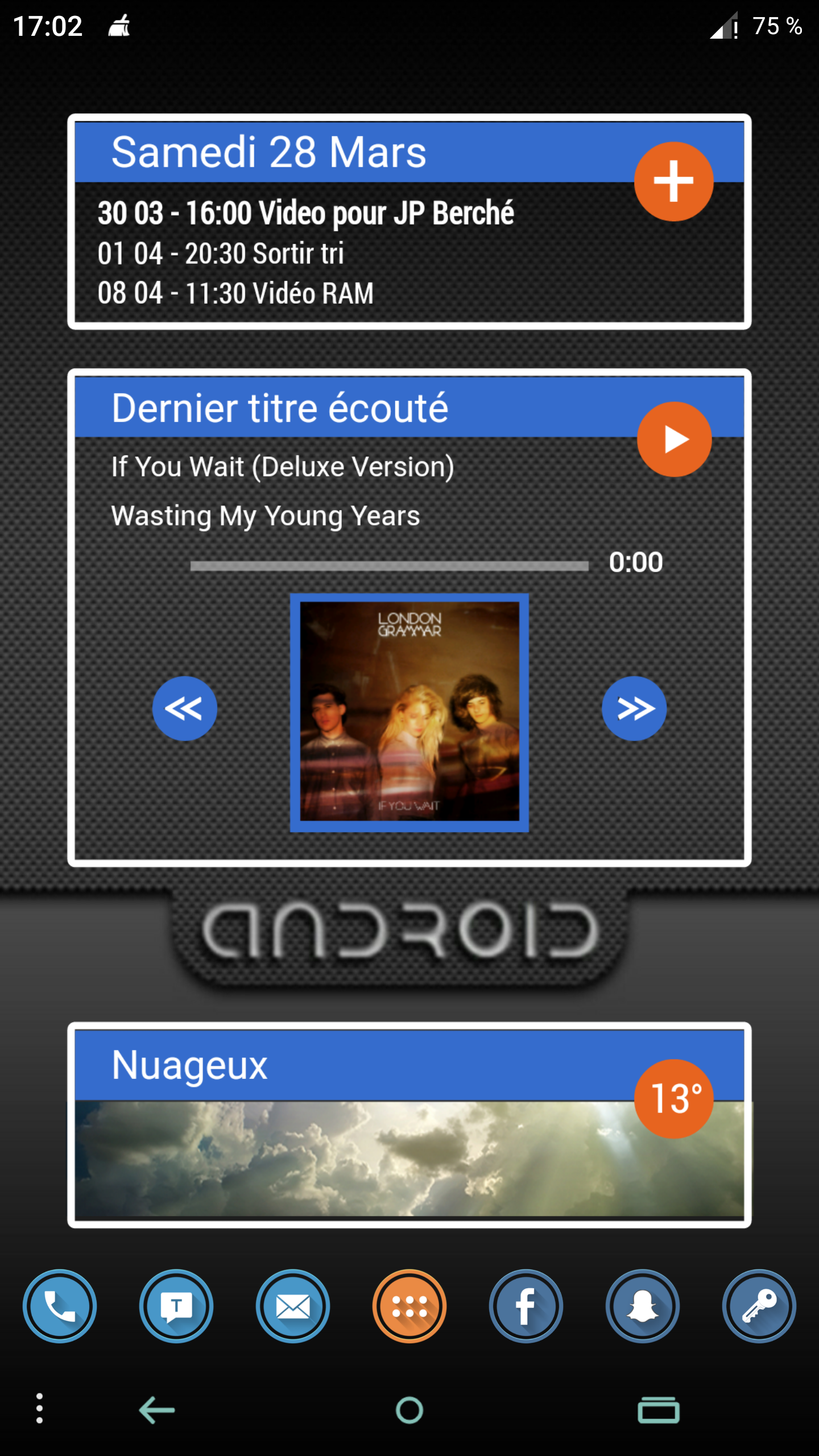Viewport: 819px width, 1456px height.
Task: Open the phone dialer app
Action: (x=60, y=1306)
